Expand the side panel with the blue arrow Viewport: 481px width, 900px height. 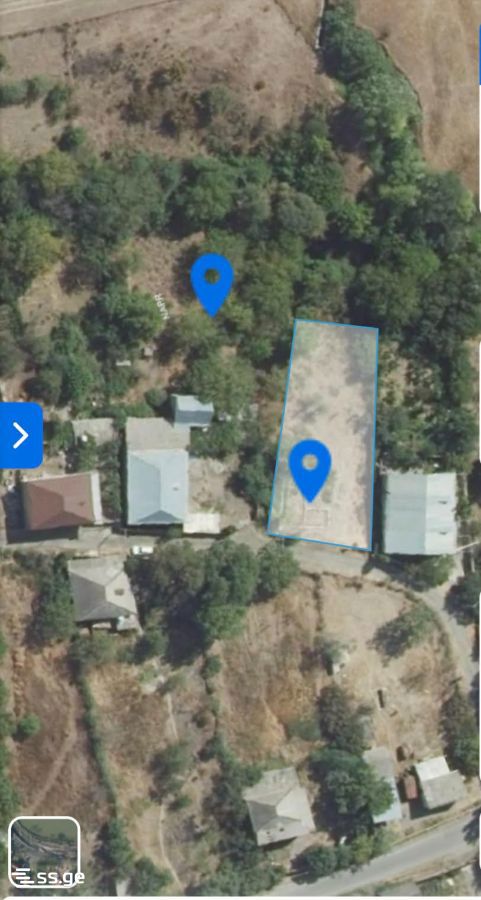pyautogui.click(x=21, y=436)
